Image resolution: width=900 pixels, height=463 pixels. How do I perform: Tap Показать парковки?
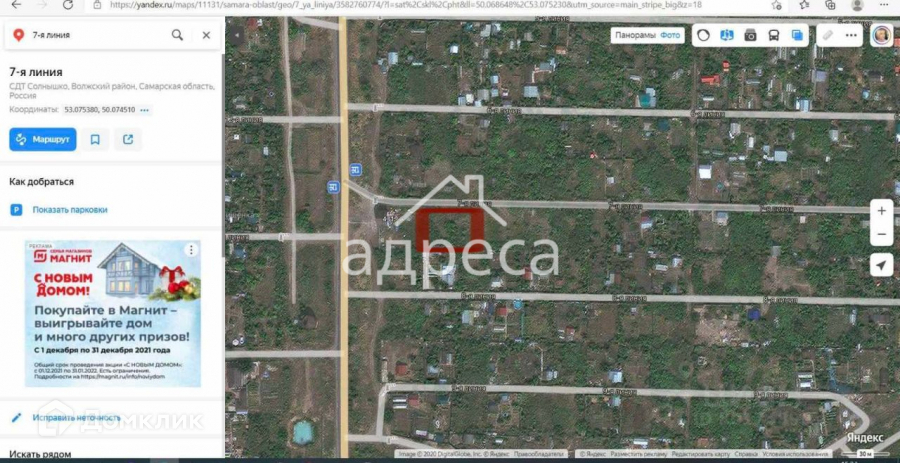(x=69, y=210)
